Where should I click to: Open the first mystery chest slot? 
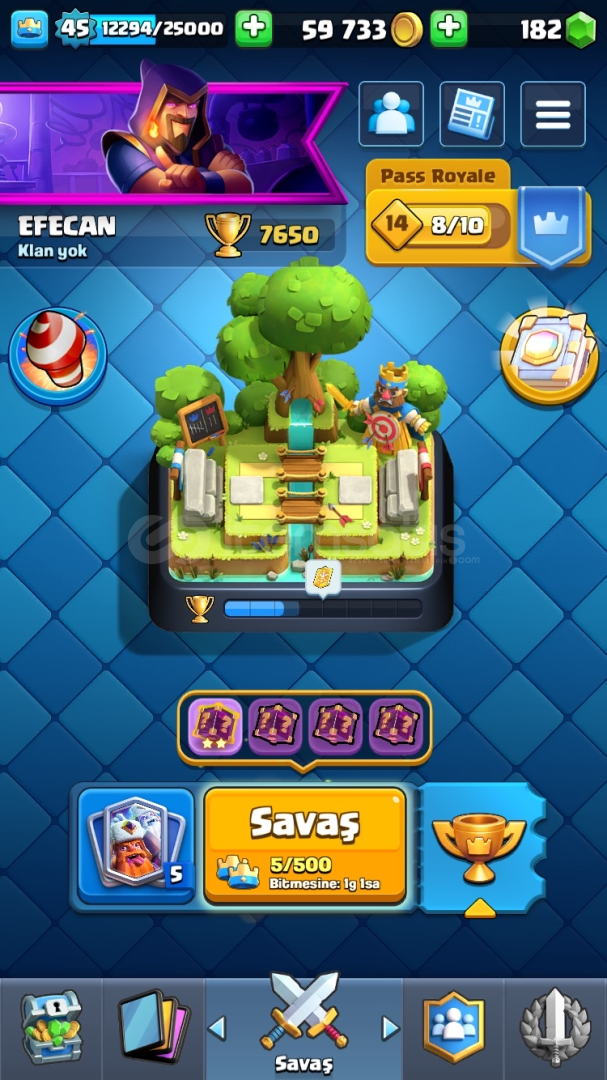(216, 727)
